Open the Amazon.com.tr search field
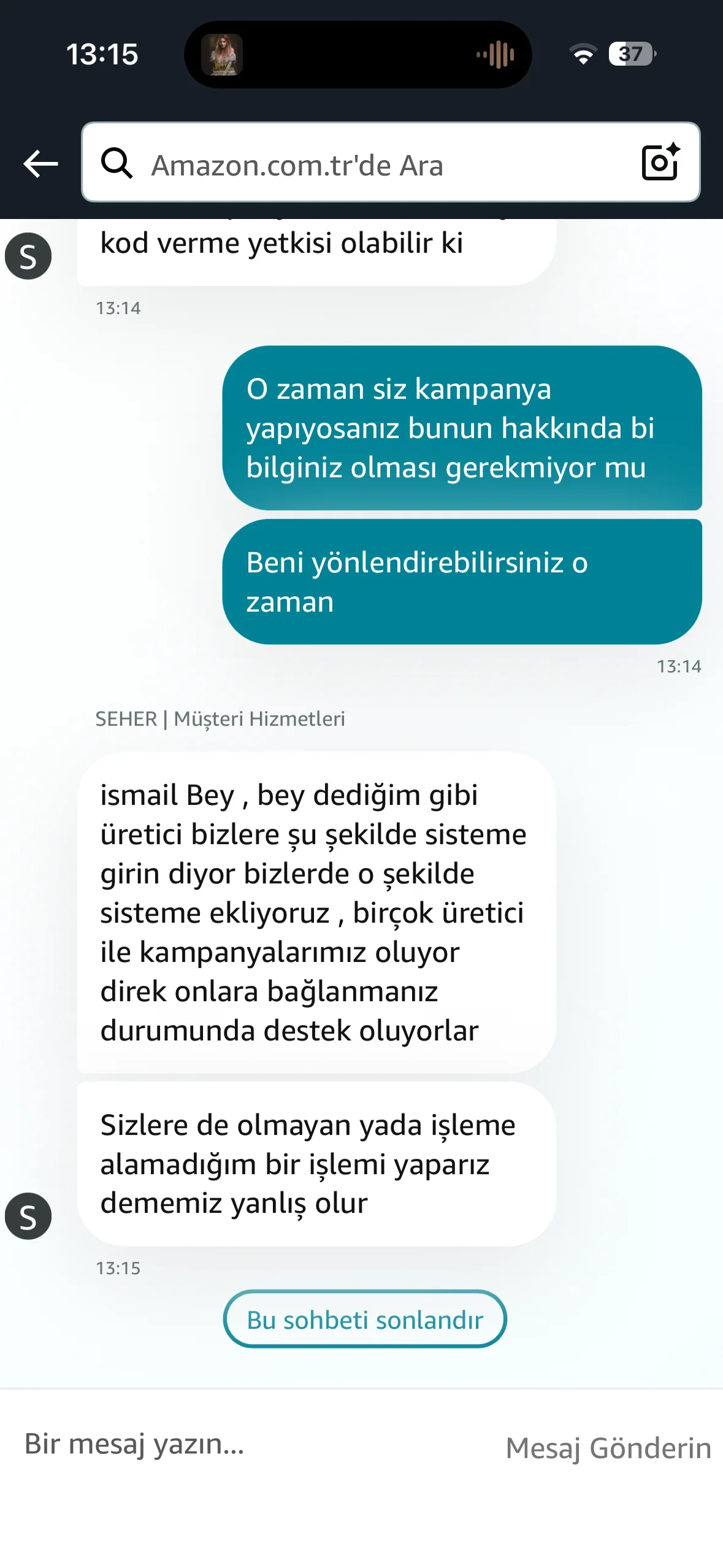The image size is (723, 1568). click(368, 164)
